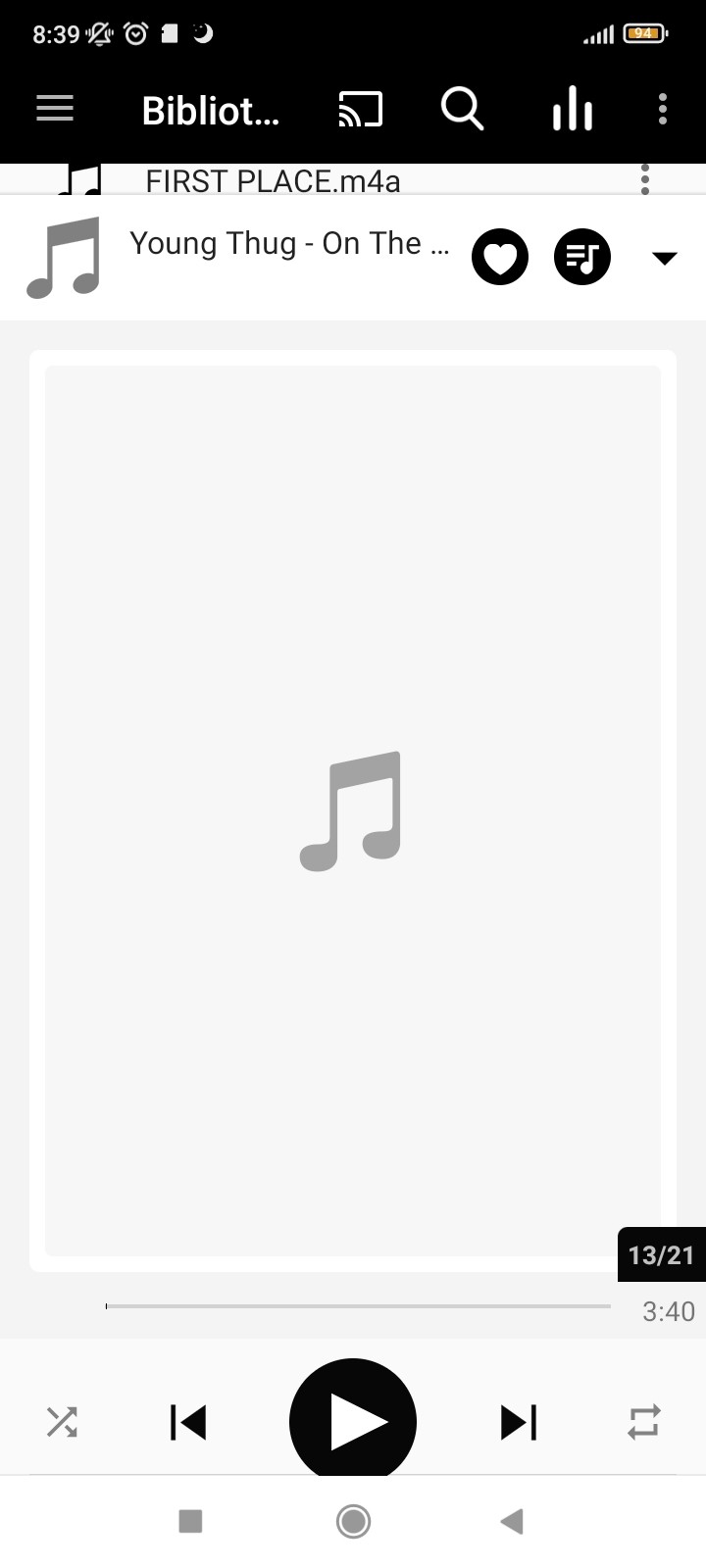Open the app bar overflow menu
This screenshot has width=706, height=1568.
[663, 109]
